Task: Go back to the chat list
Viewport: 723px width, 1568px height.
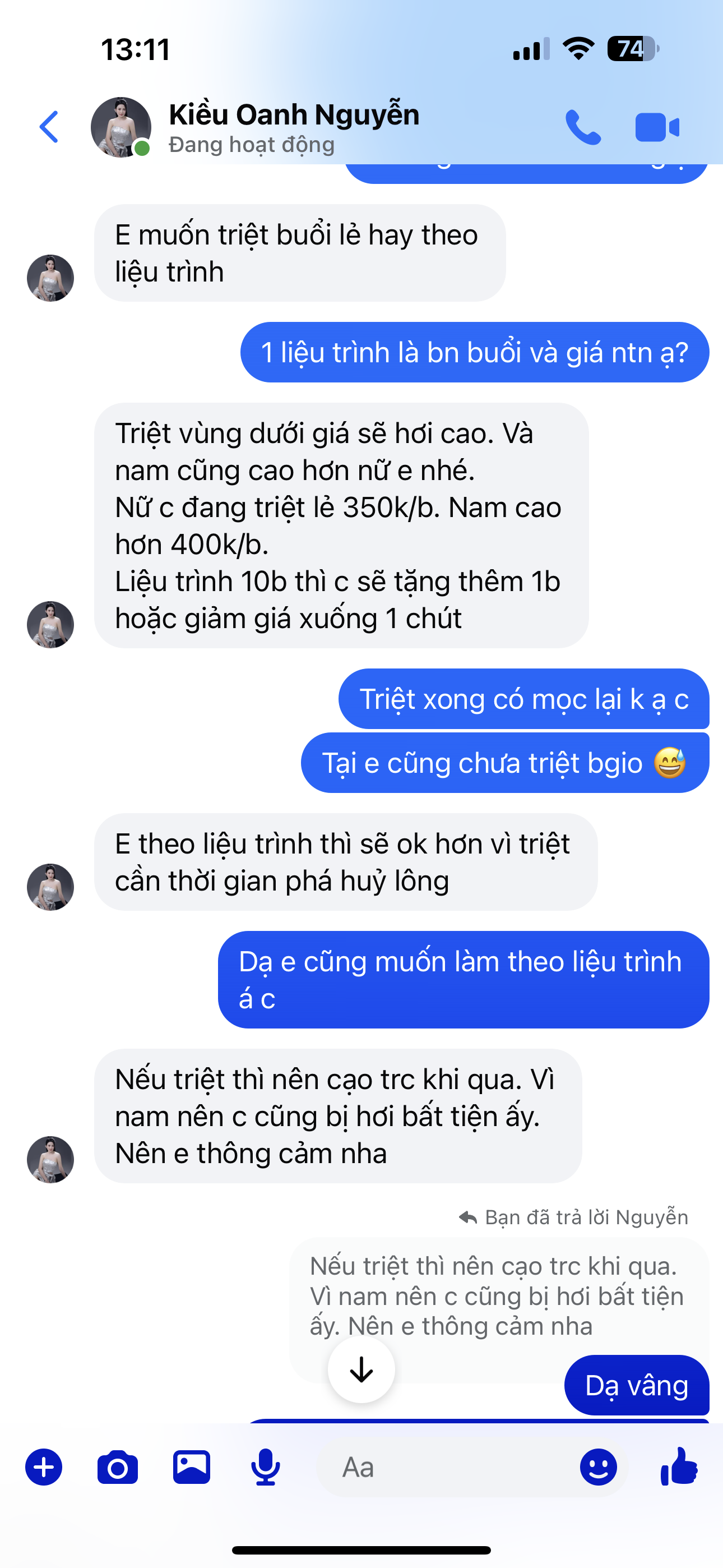Action: 49,127
